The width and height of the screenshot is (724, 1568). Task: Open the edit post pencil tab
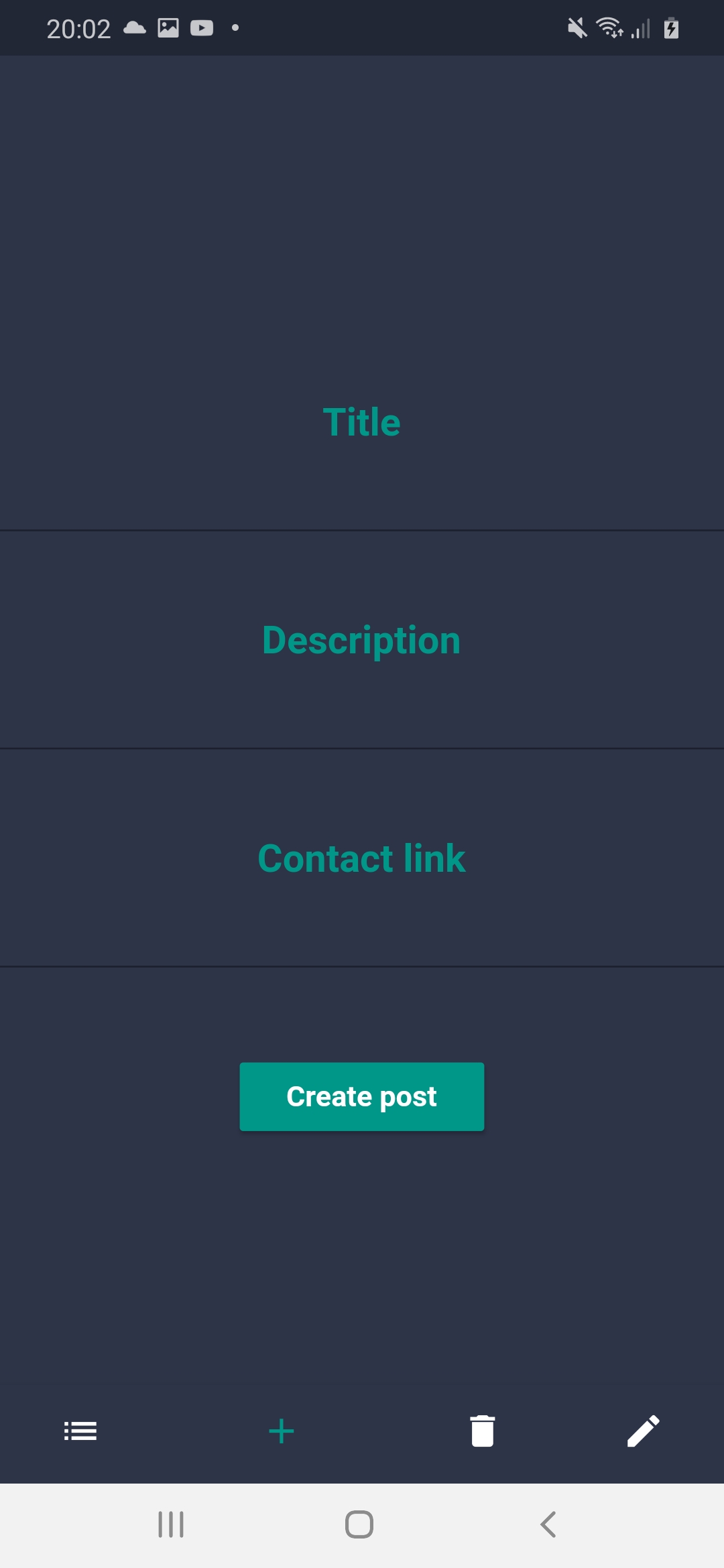pos(643,1431)
